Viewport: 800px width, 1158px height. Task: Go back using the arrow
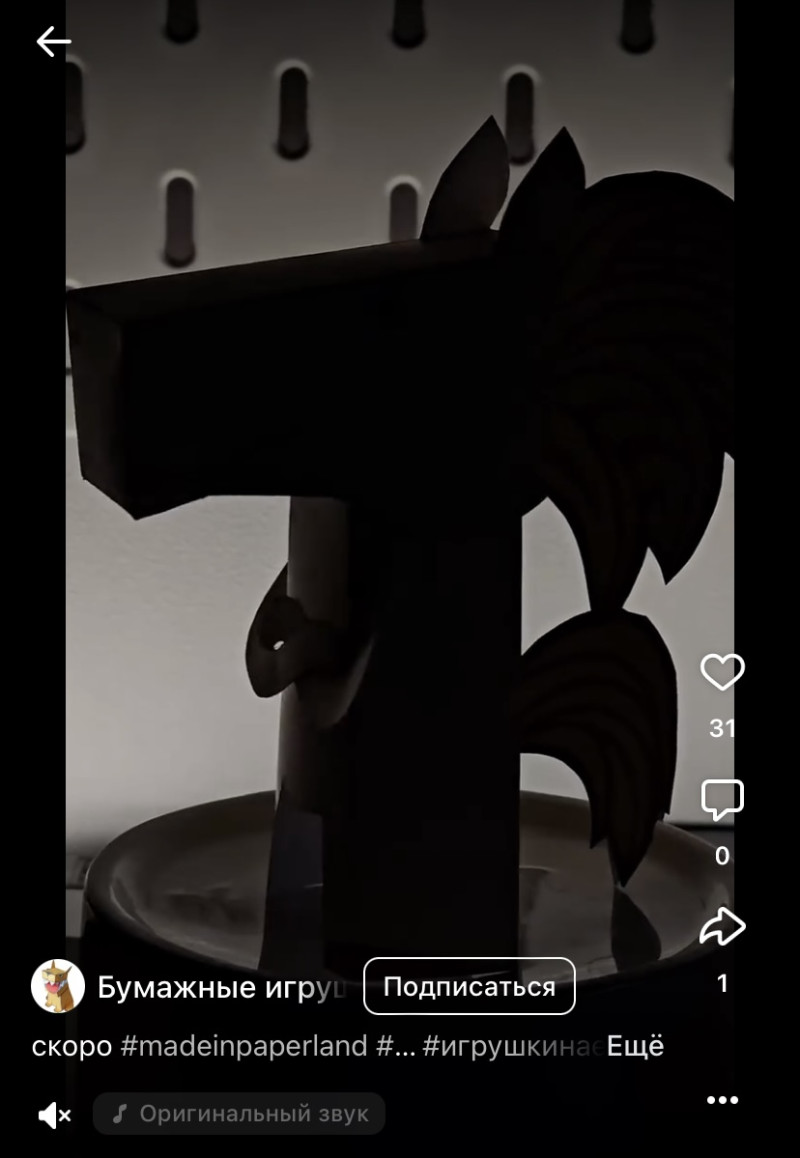(53, 41)
